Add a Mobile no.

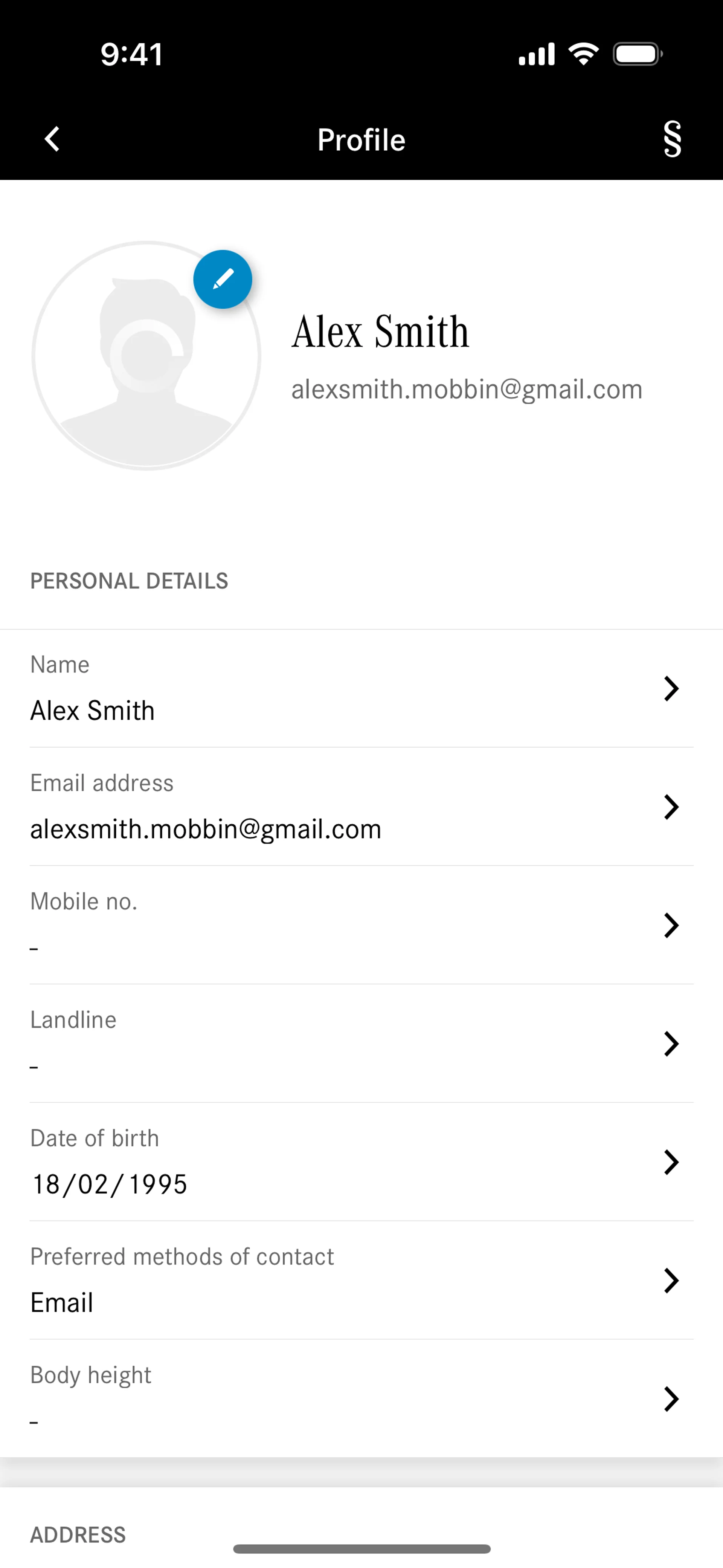[x=361, y=925]
